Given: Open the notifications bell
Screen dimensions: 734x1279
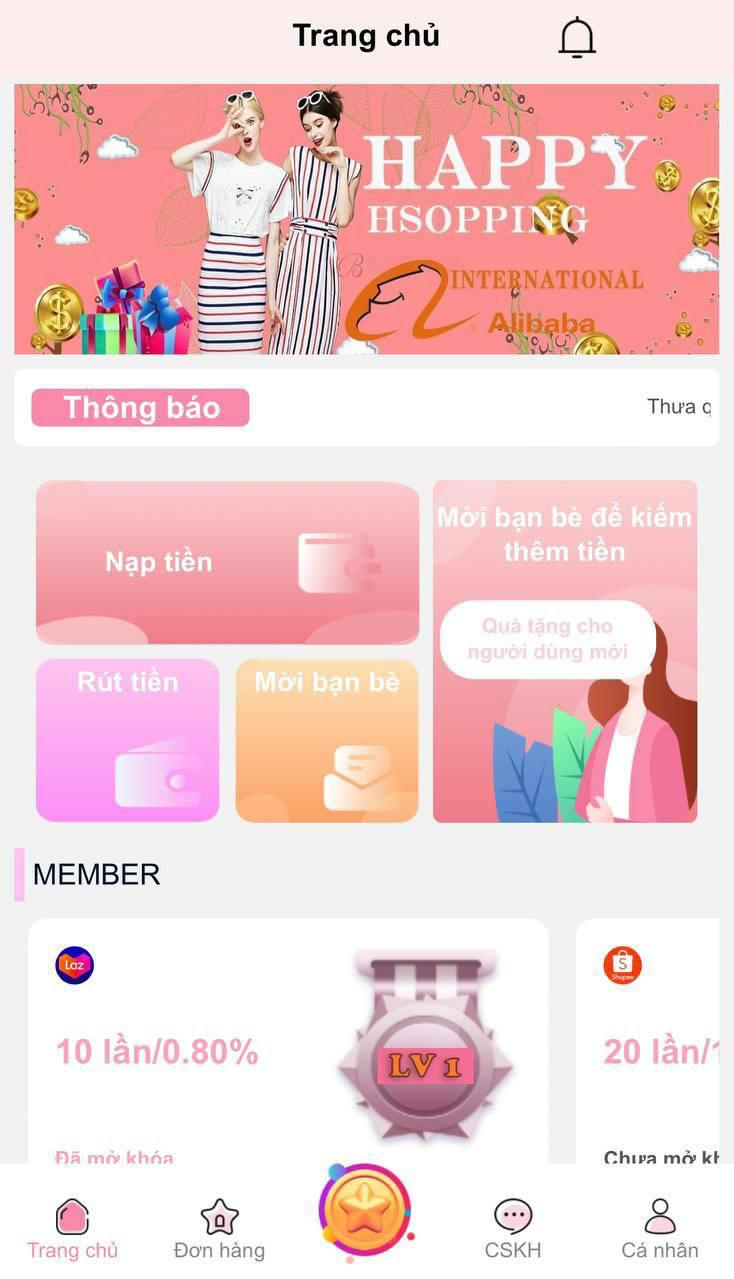Looking at the screenshot, I should point(576,38).
